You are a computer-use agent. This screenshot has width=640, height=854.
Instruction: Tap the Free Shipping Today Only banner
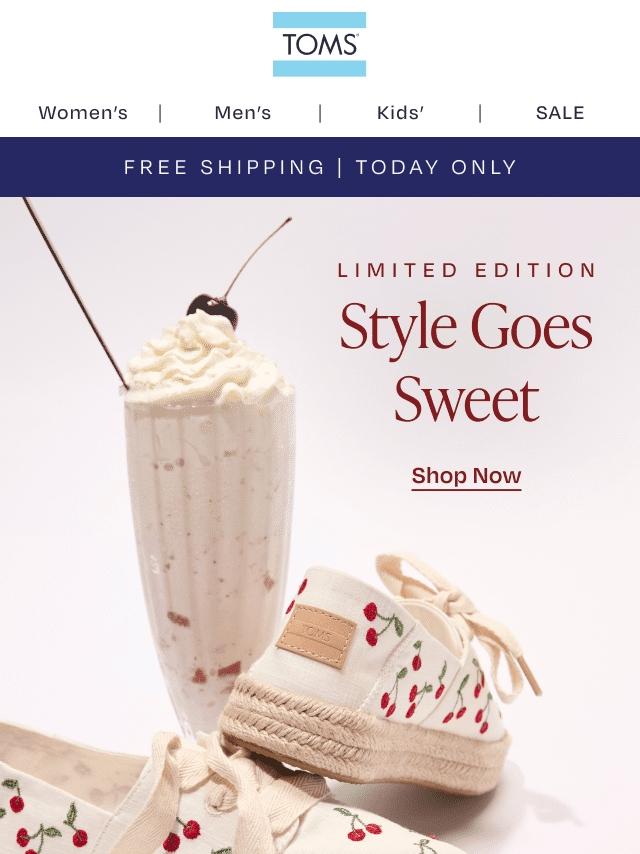320,167
